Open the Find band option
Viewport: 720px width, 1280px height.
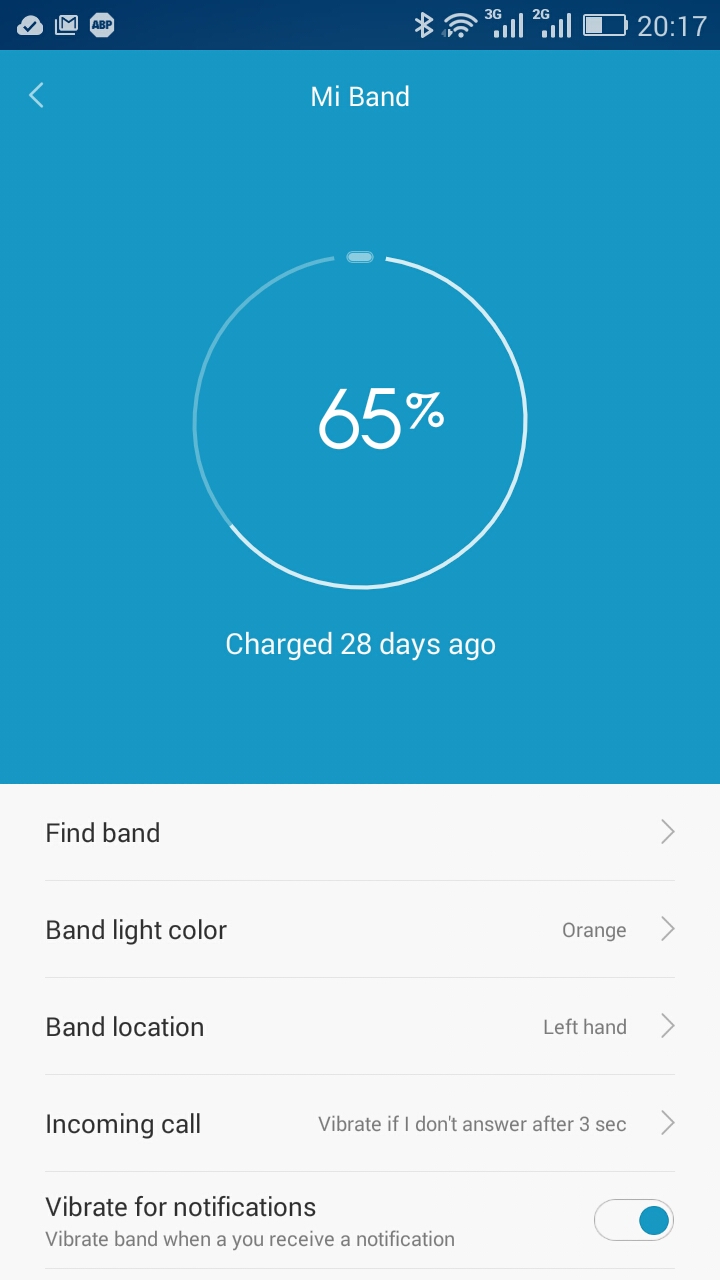coord(360,833)
